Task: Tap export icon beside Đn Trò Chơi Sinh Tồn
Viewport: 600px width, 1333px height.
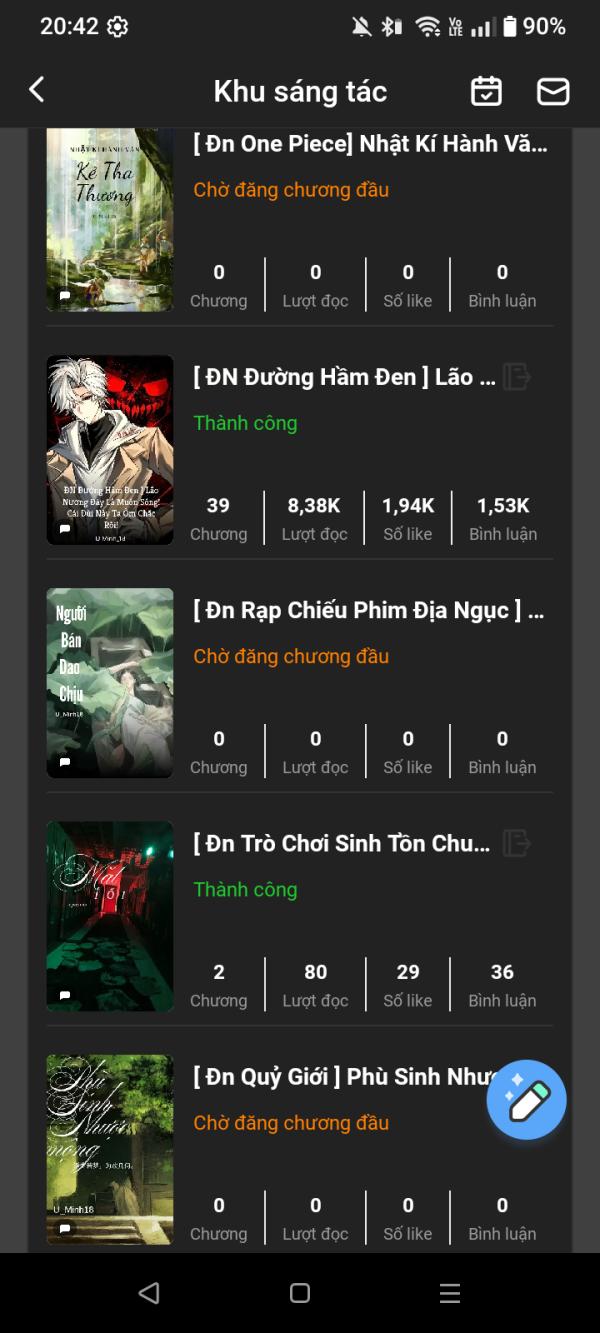Action: pyautogui.click(x=516, y=843)
